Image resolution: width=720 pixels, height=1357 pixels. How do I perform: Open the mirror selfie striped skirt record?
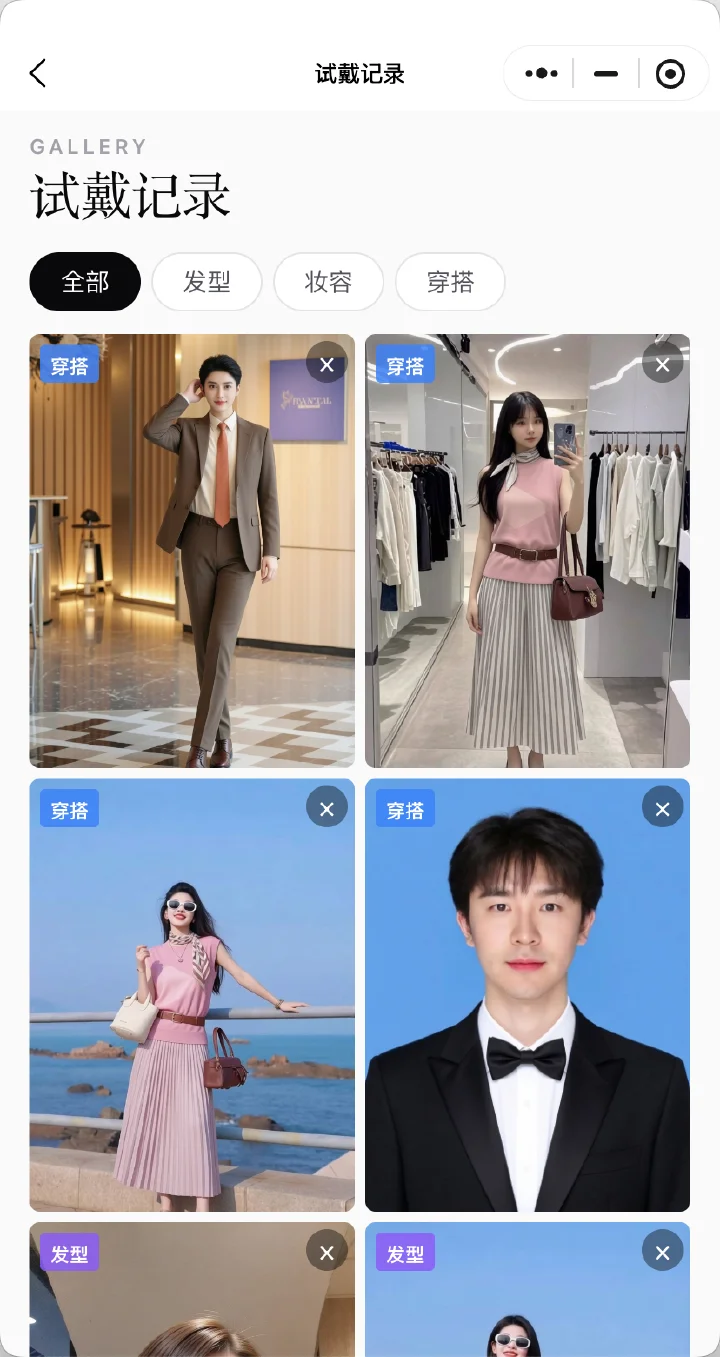[527, 551]
